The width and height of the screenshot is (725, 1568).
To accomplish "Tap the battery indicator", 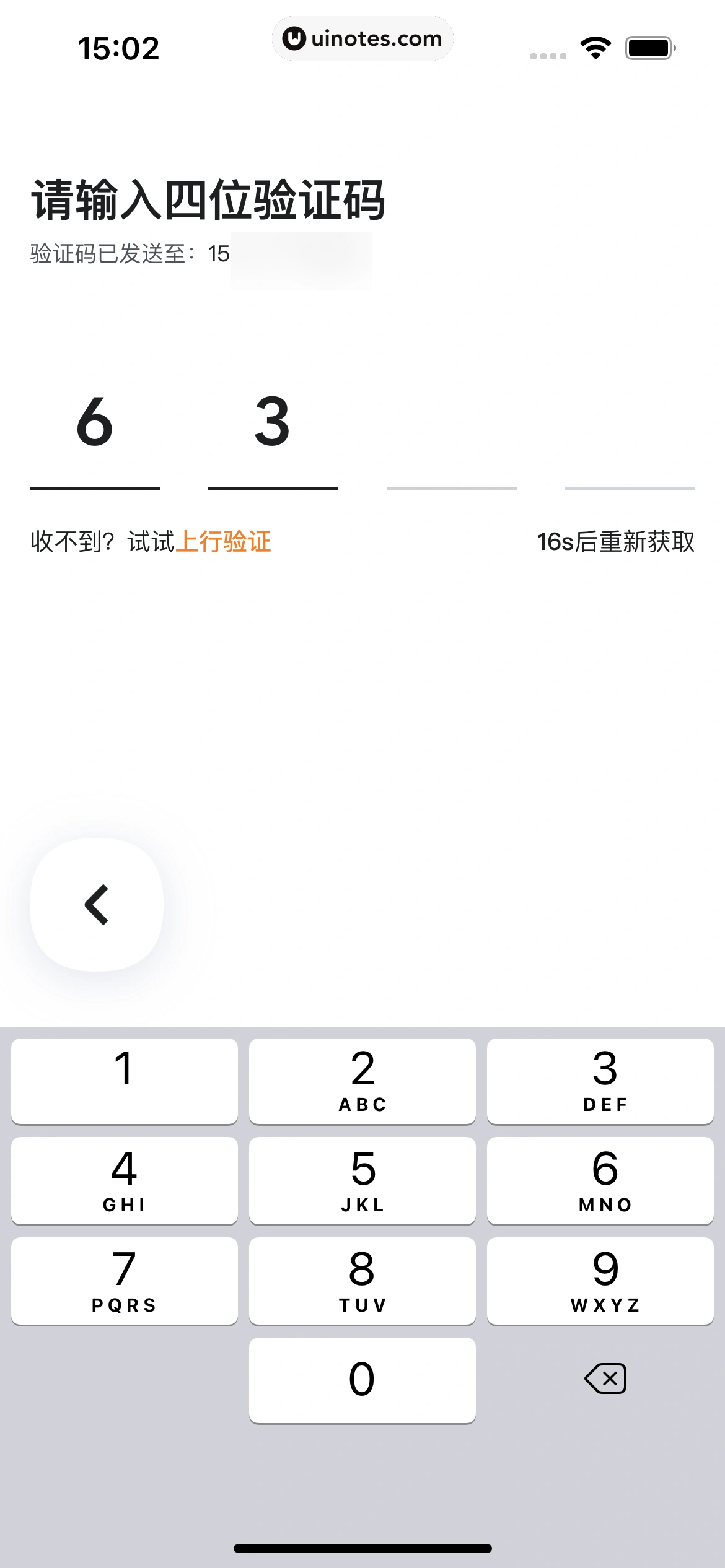I will coord(649,46).
